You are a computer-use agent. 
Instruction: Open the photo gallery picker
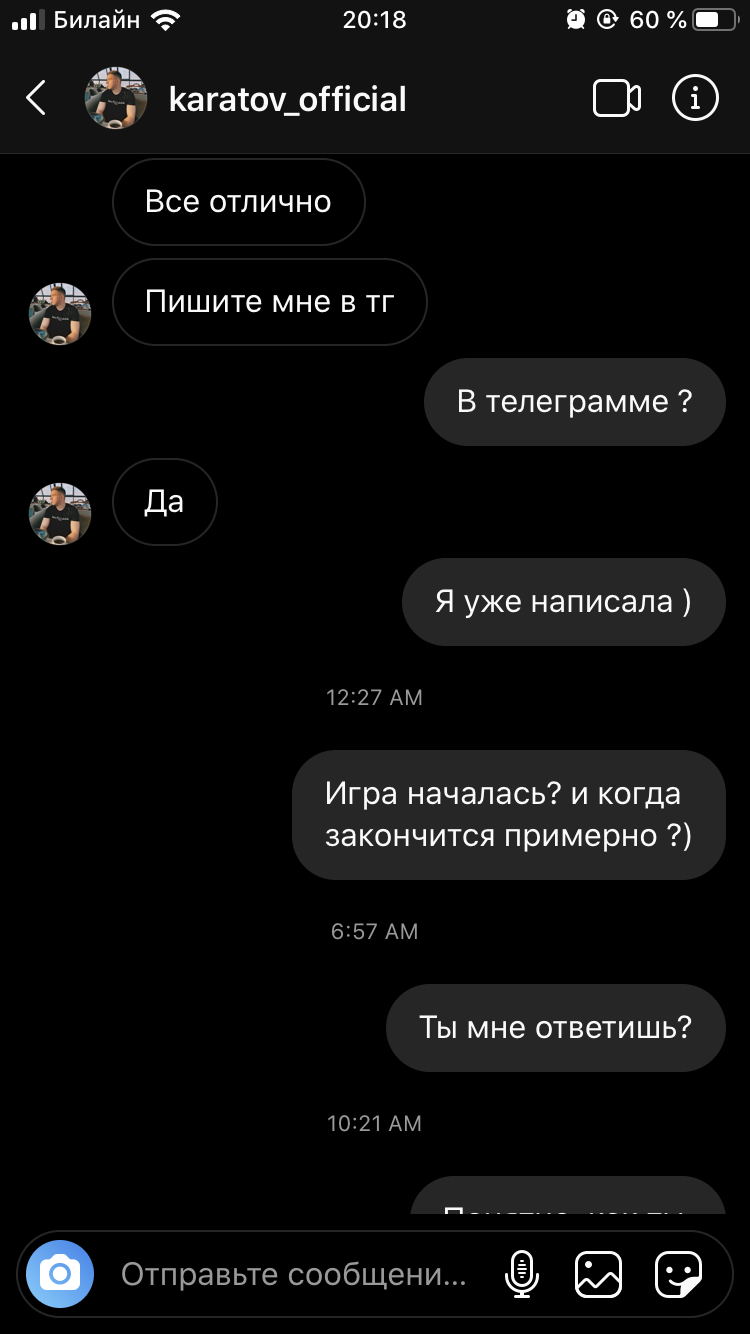click(598, 1274)
